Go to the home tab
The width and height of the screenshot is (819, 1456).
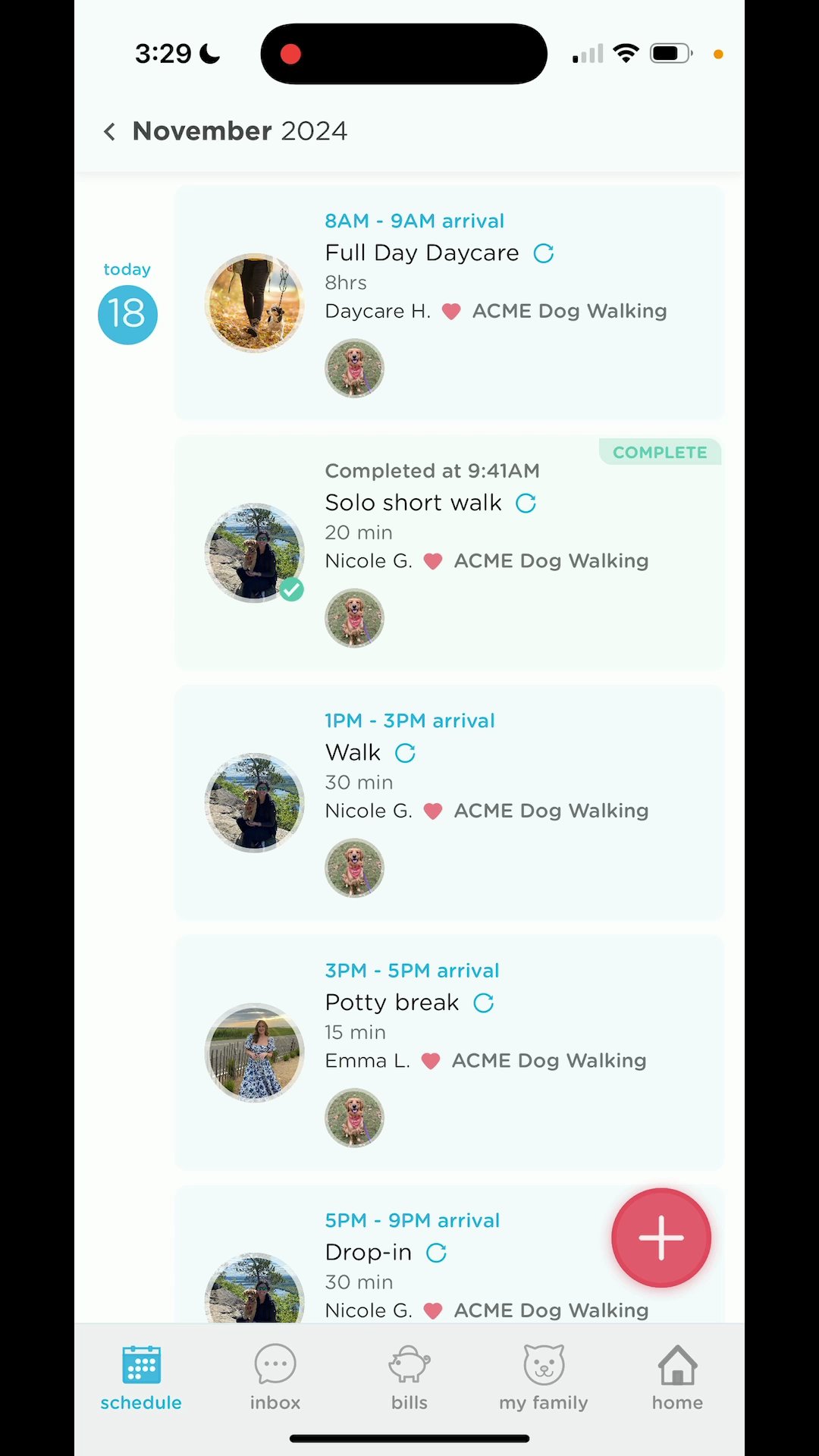tap(677, 1377)
